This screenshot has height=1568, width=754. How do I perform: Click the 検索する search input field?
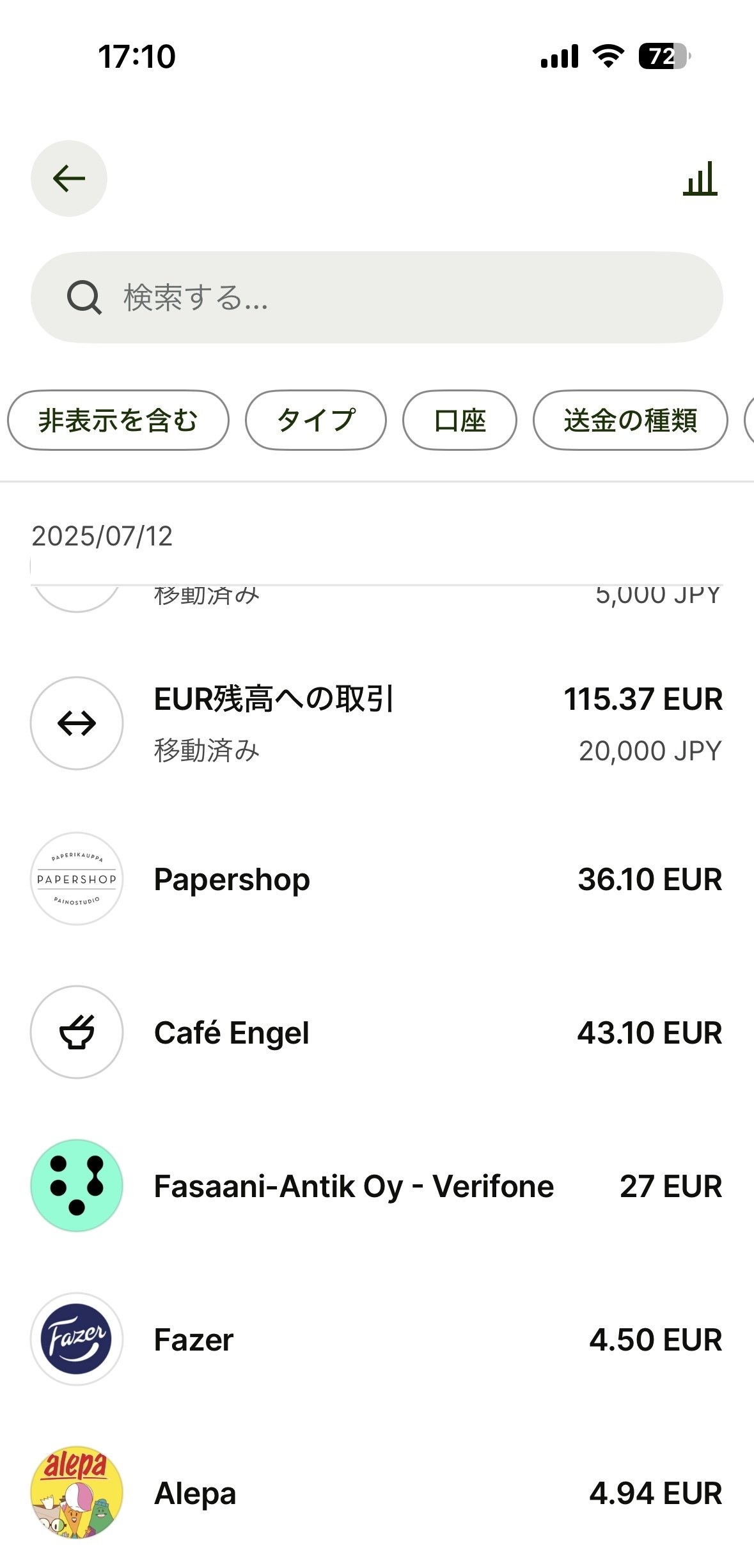tap(377, 297)
